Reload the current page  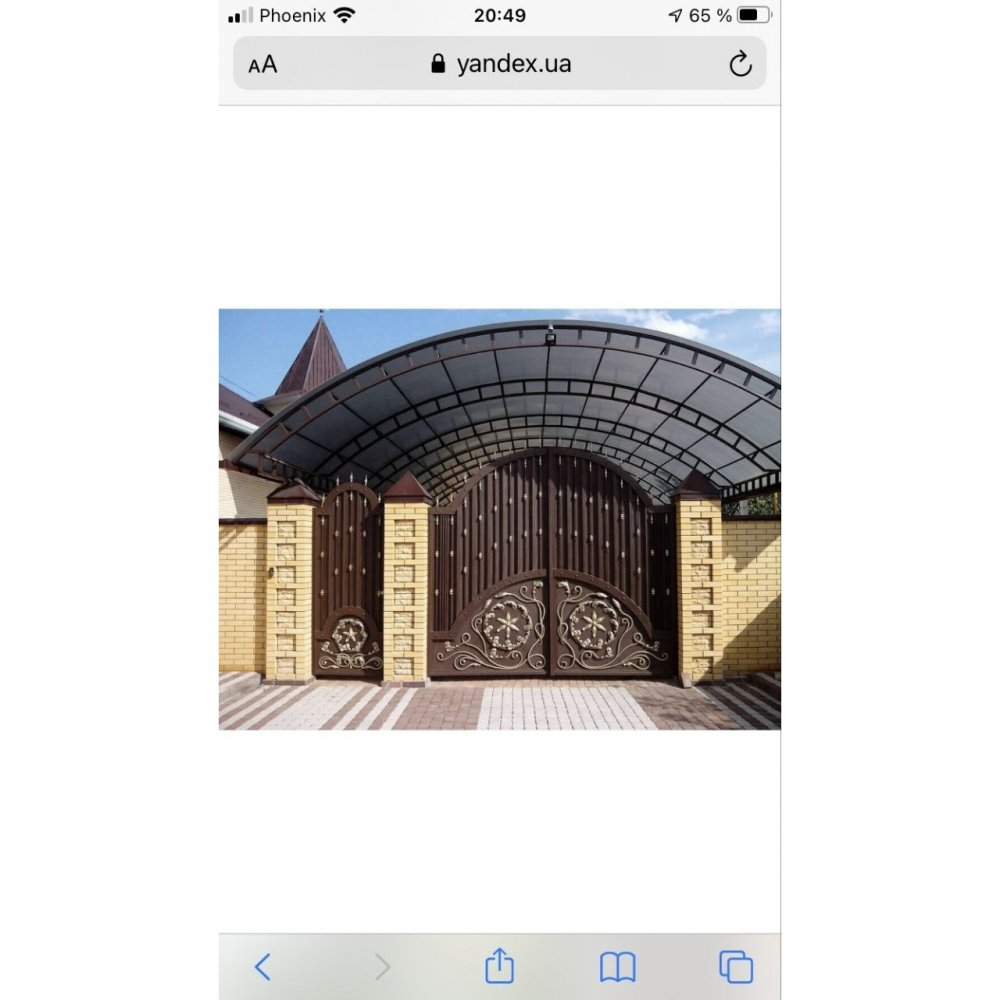tap(740, 65)
